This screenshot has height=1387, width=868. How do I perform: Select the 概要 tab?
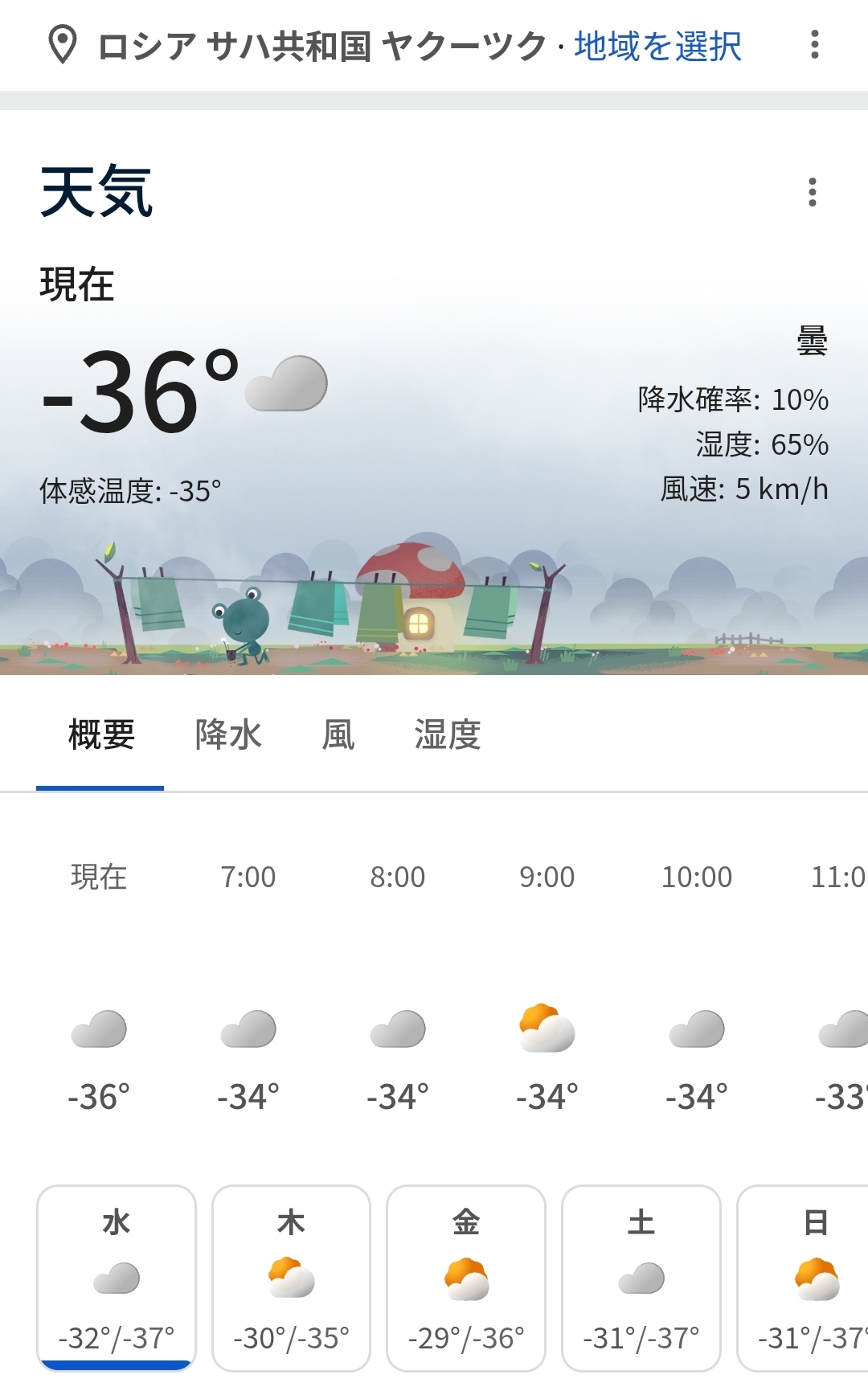point(101,734)
